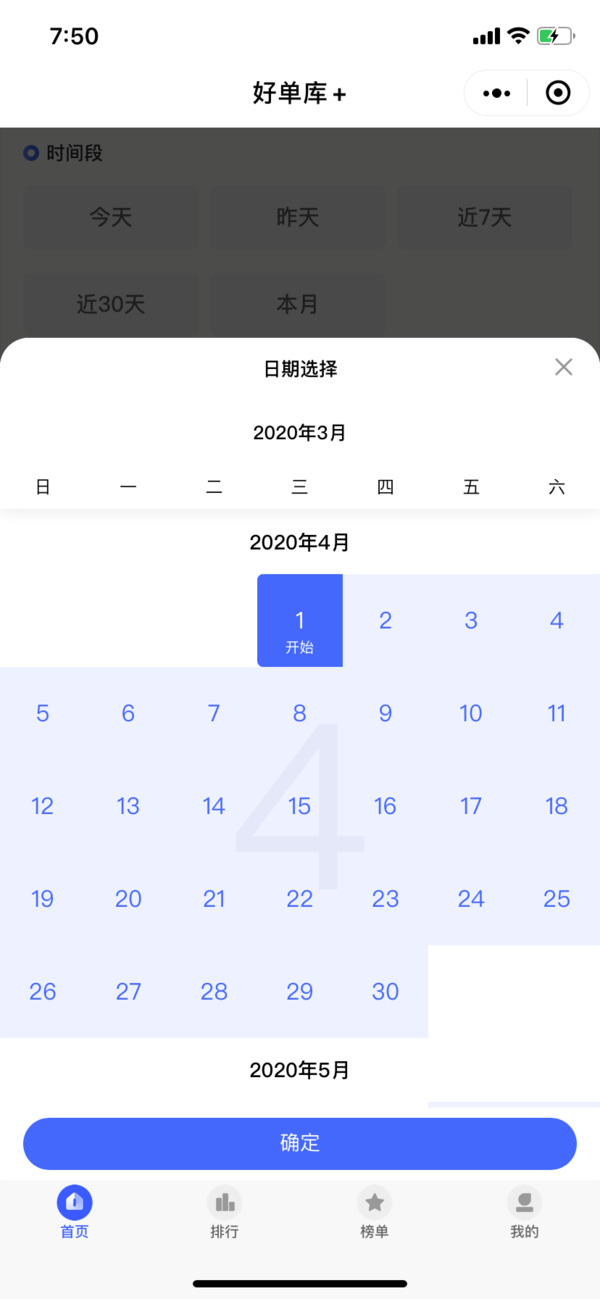Confirm the date range with 确定
This screenshot has height=1299, width=600.
click(x=300, y=1143)
